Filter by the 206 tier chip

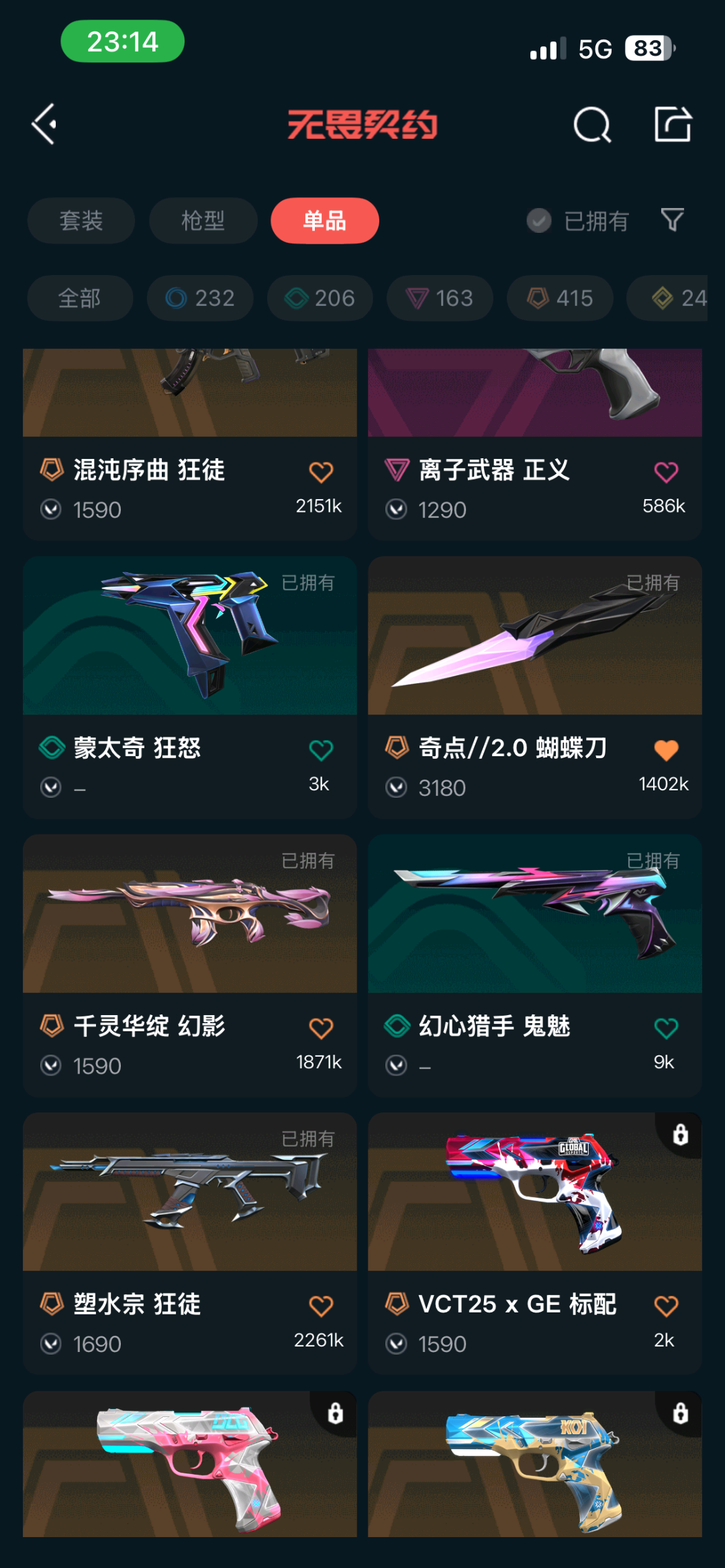tap(320, 298)
